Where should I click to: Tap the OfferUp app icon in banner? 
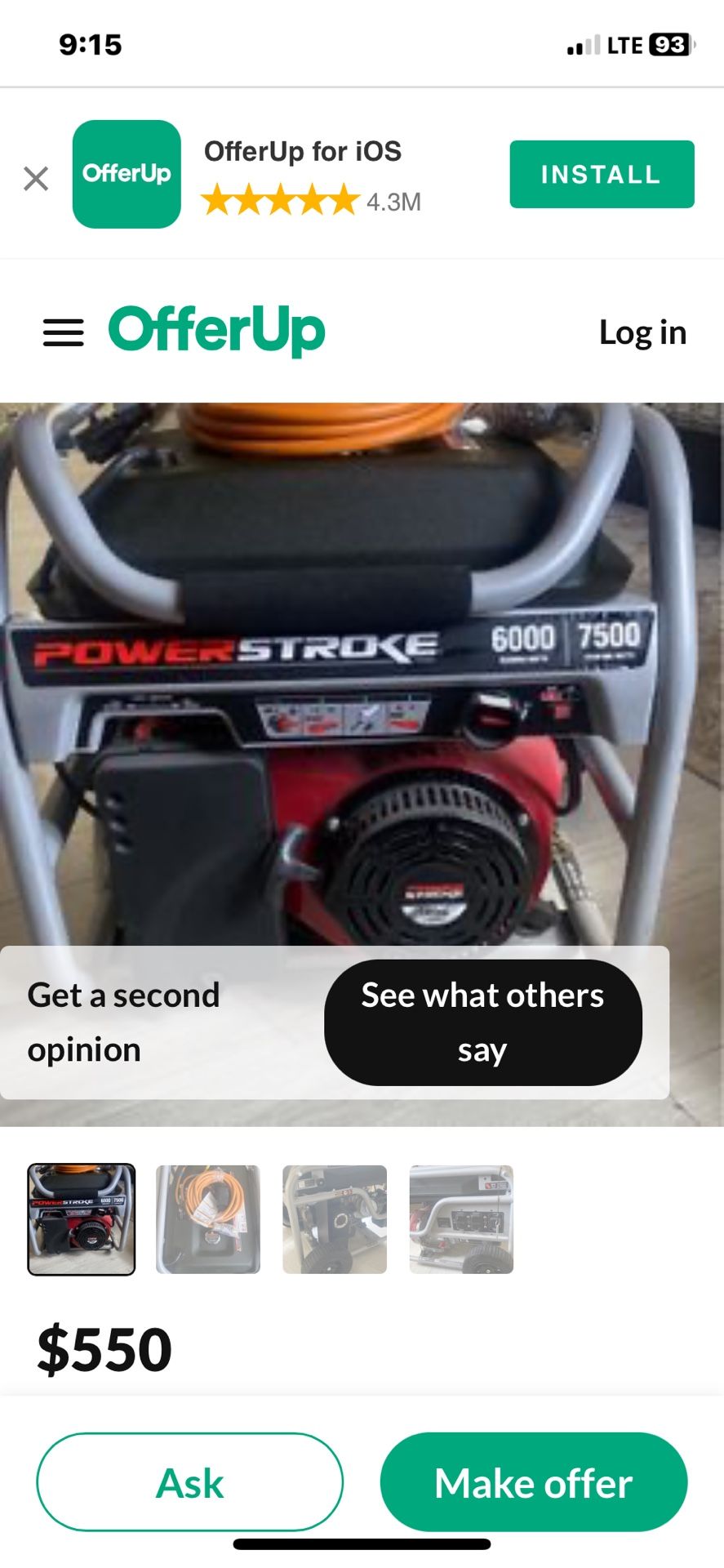(x=126, y=173)
